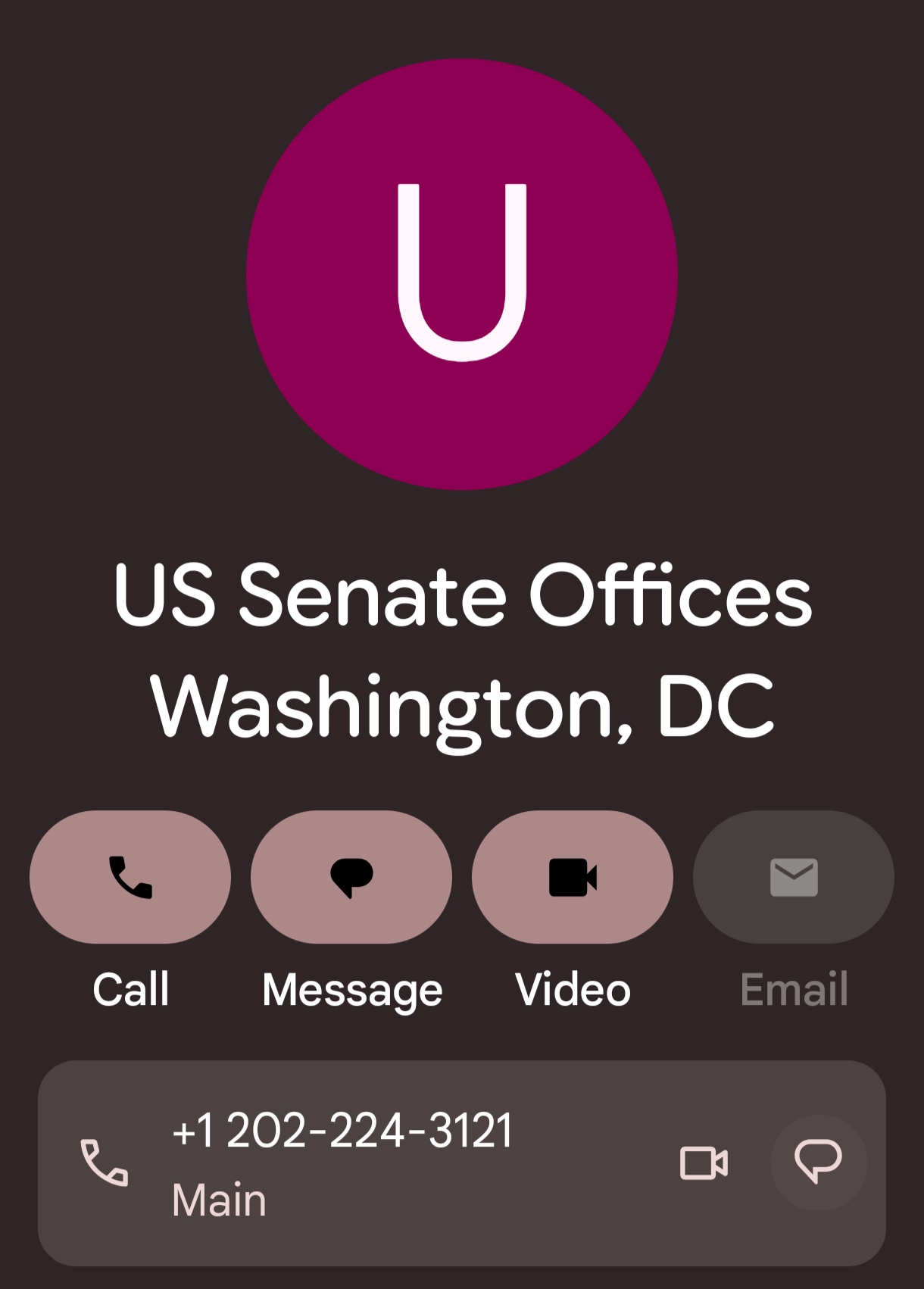Call US Senate Offices
Screen dimensions: 924x1289
point(130,877)
